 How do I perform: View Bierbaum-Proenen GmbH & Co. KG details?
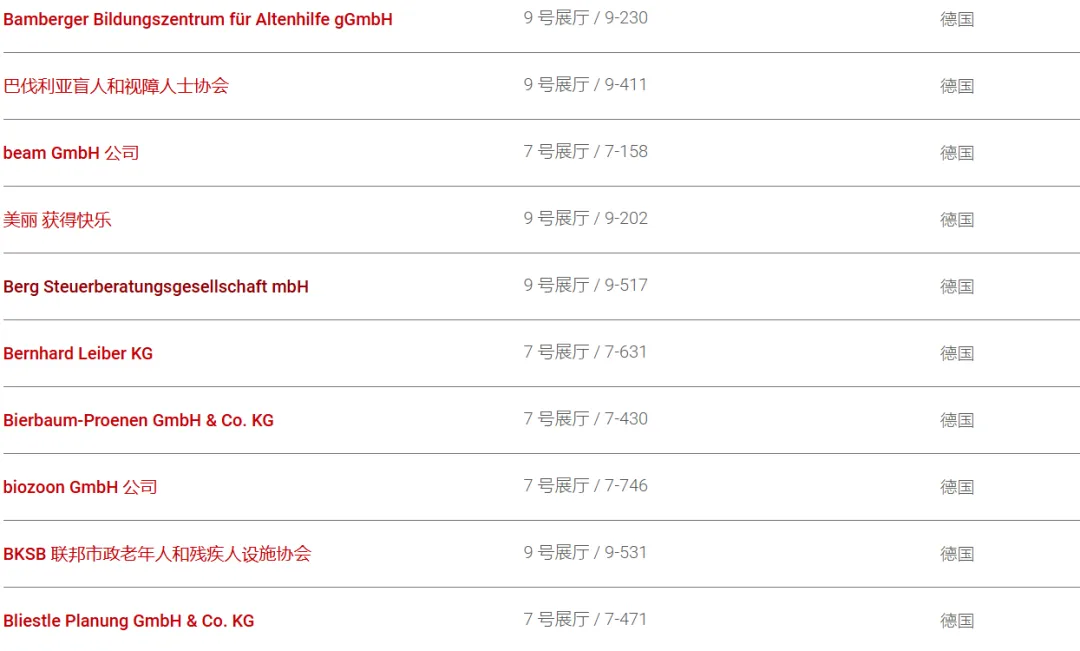138,420
